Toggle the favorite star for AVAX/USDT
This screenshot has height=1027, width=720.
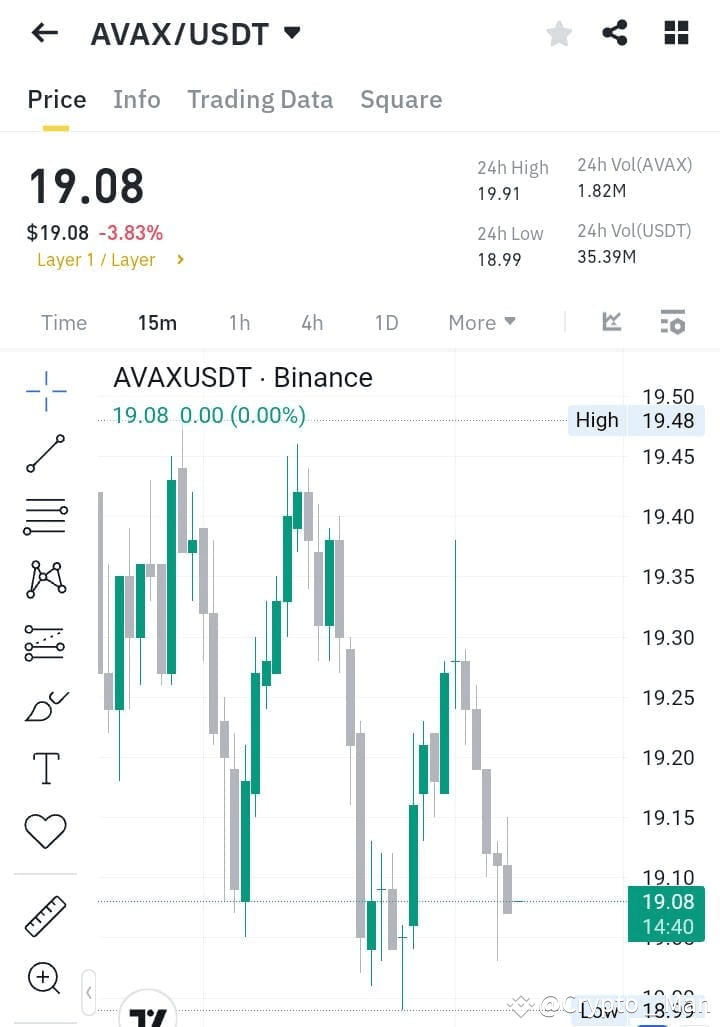click(x=559, y=32)
